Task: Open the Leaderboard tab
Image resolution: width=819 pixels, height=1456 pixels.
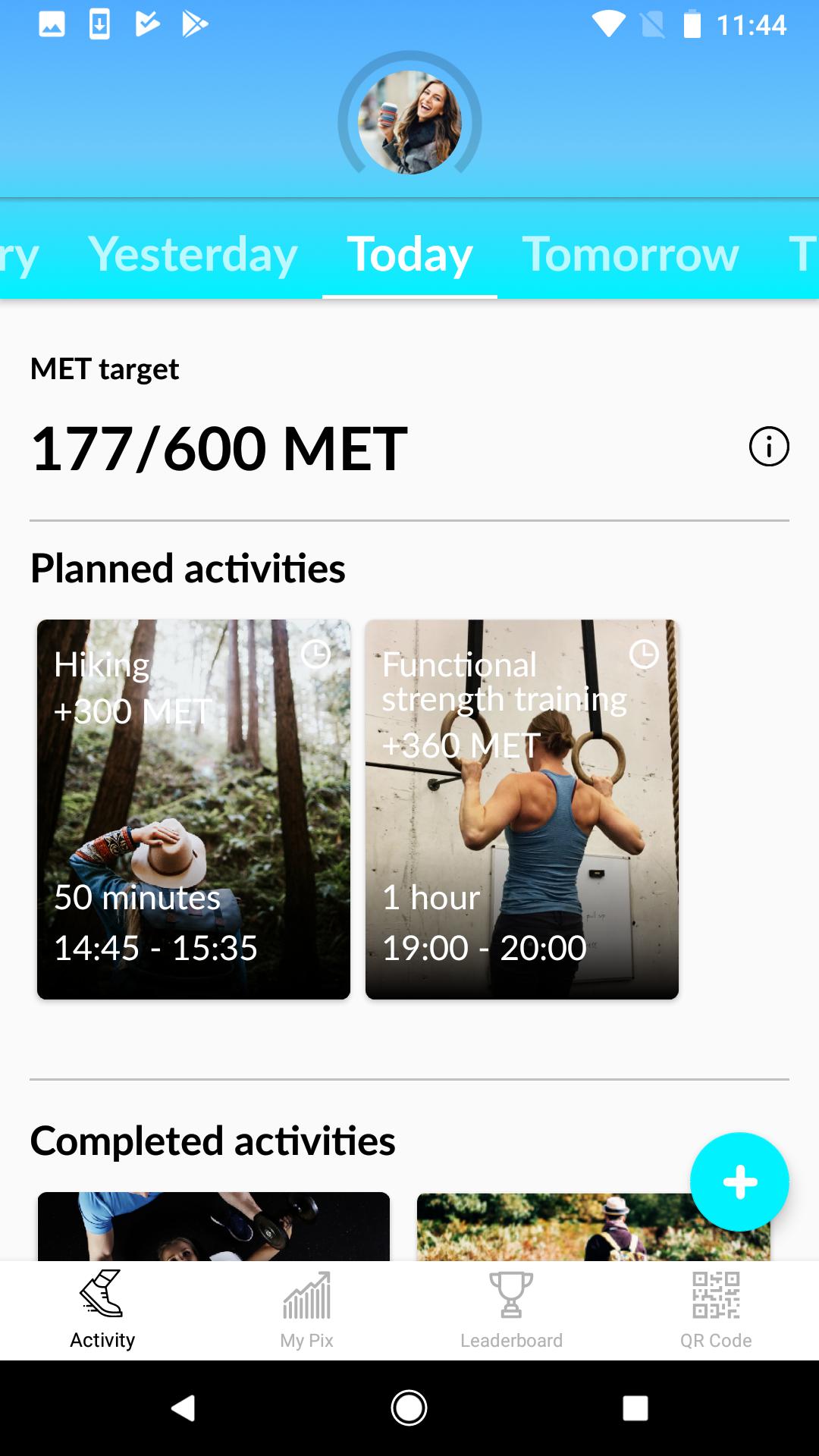Action: tap(512, 1310)
